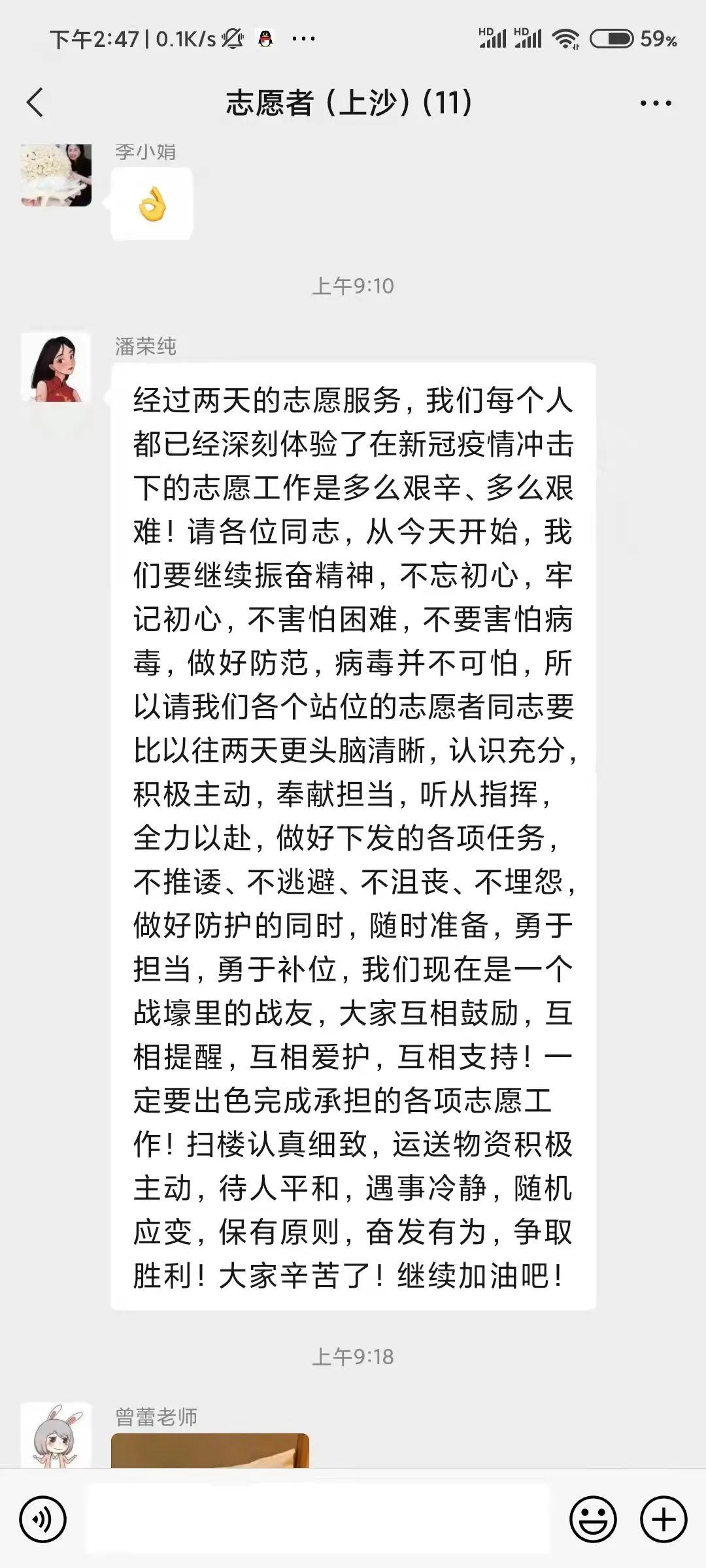Image resolution: width=706 pixels, height=1568 pixels.
Task: Switch to voice message input
Action: coord(43,1520)
